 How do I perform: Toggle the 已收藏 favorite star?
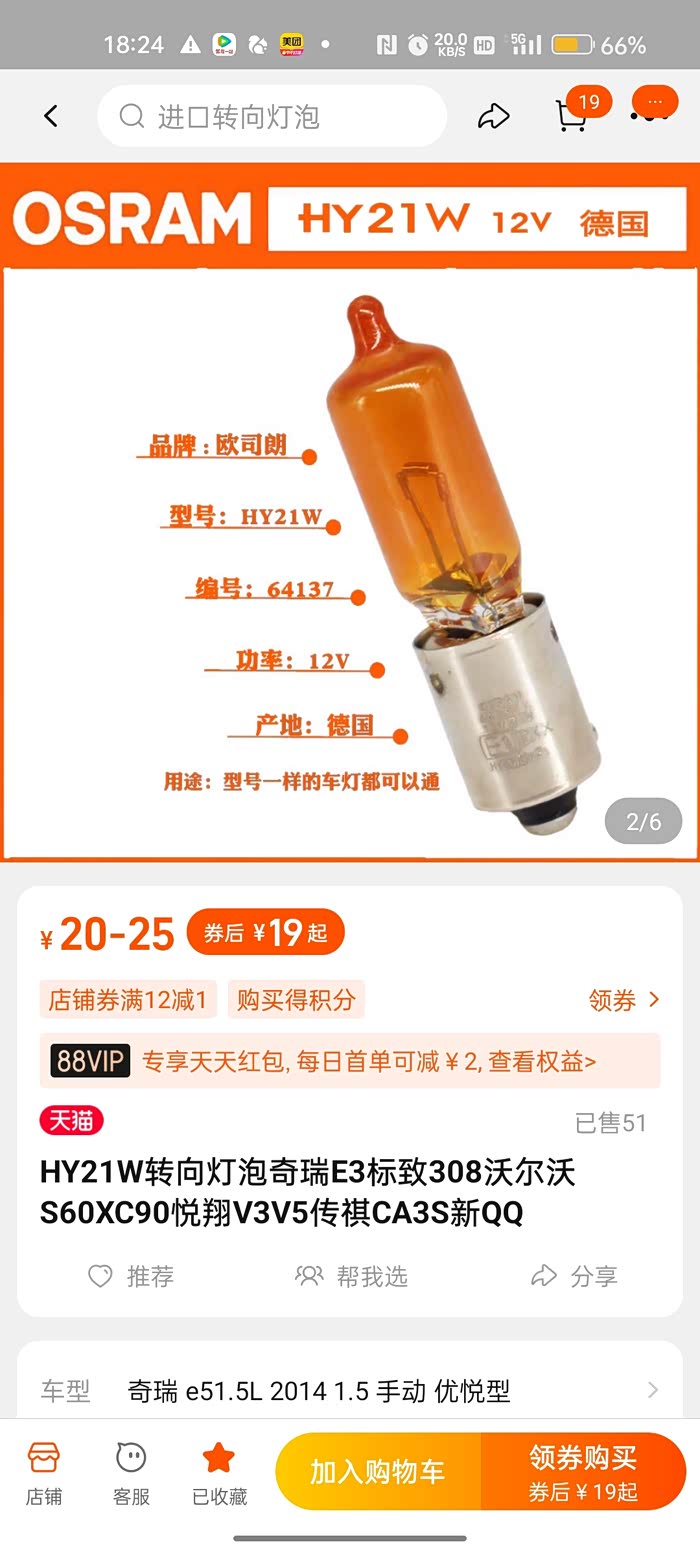pyautogui.click(x=219, y=1474)
